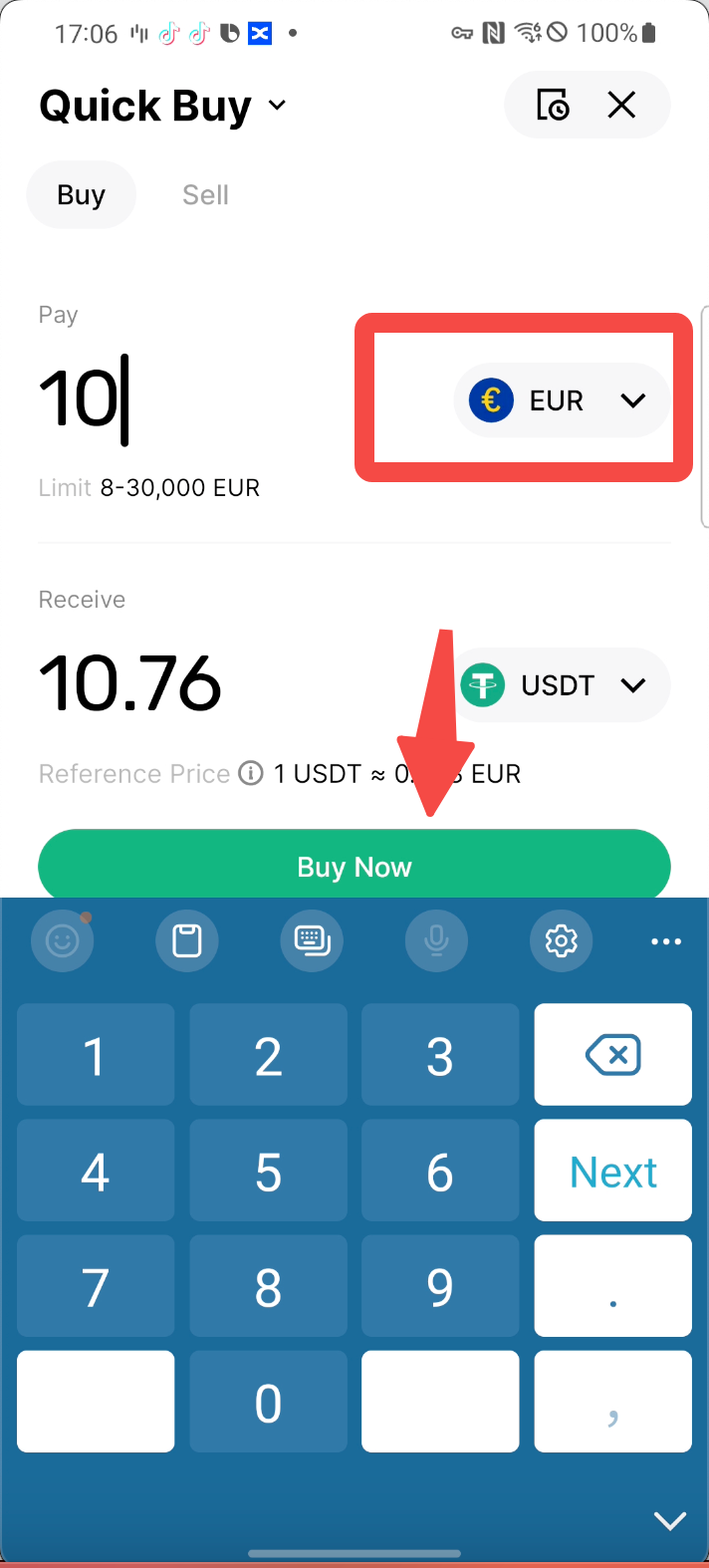Screen dimensions: 709x1568
Task: Close the Quick Buy screen
Action: (x=622, y=105)
